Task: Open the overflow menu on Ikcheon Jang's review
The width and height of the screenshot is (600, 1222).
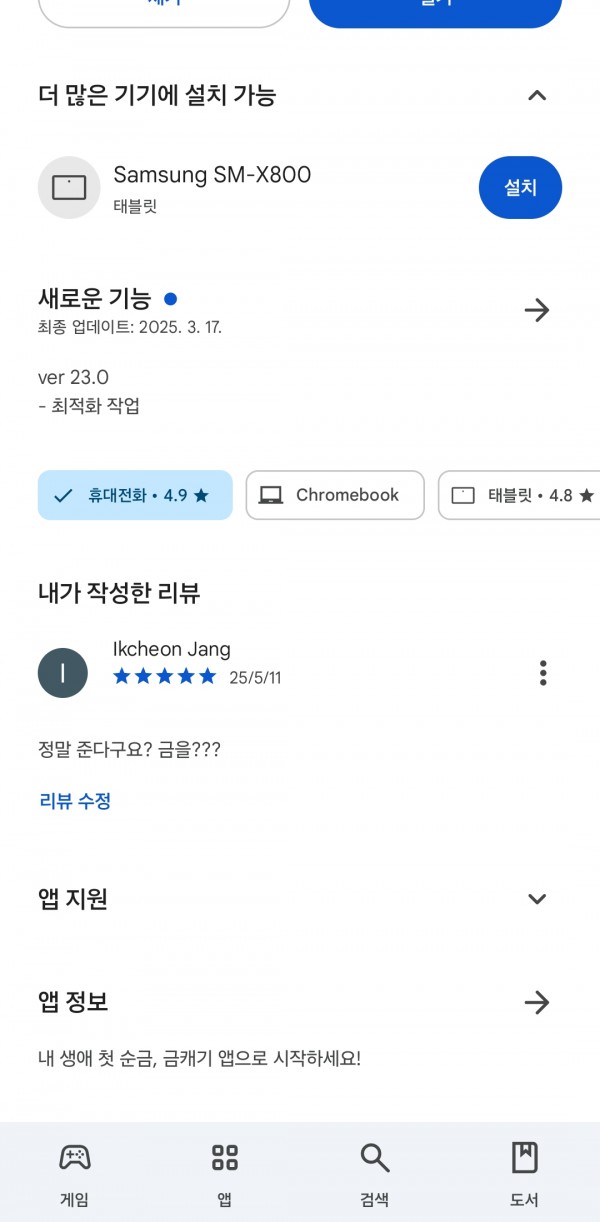Action: 543,673
